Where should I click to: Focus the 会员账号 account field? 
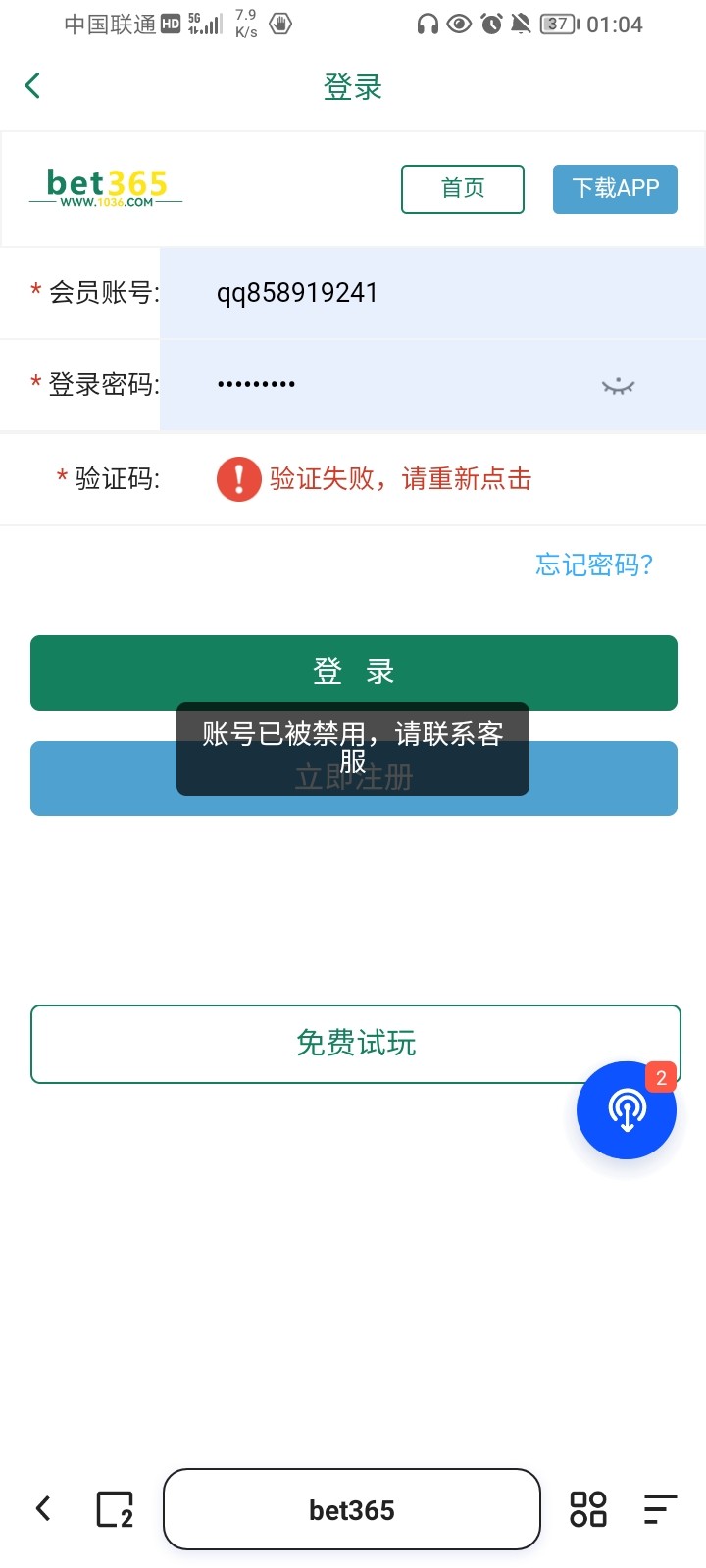pyautogui.click(x=431, y=293)
